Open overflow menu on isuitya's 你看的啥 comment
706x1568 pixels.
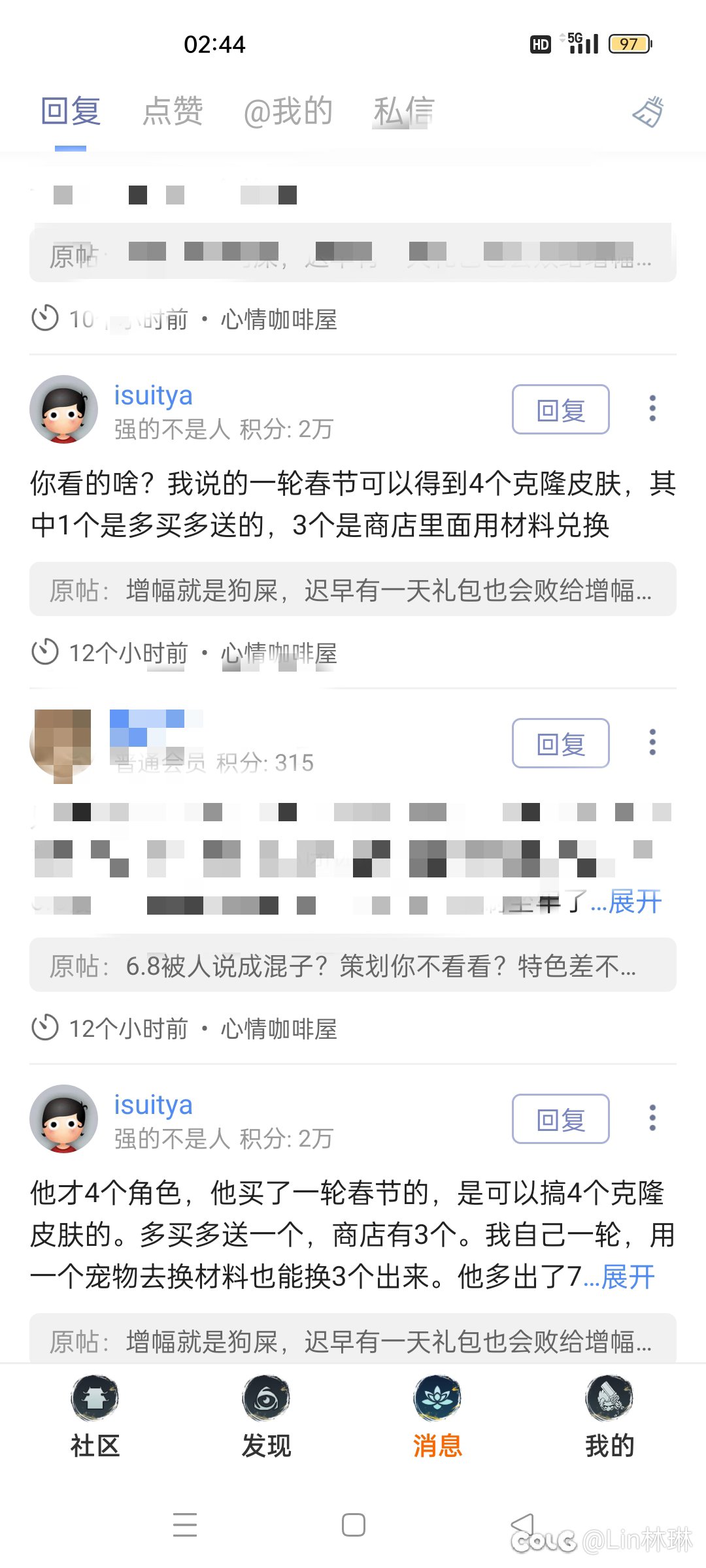[652, 408]
